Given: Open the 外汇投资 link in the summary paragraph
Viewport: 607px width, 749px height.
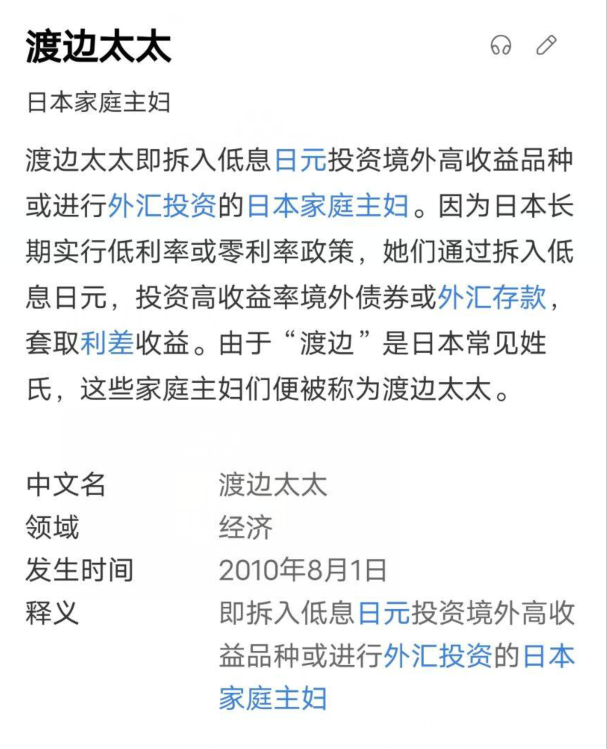Looking at the screenshot, I should pos(162,206).
